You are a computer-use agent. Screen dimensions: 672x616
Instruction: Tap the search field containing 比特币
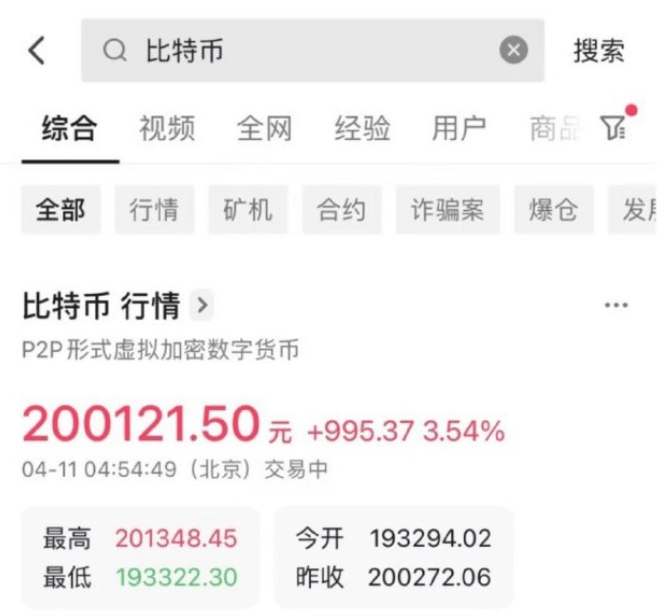(x=300, y=50)
